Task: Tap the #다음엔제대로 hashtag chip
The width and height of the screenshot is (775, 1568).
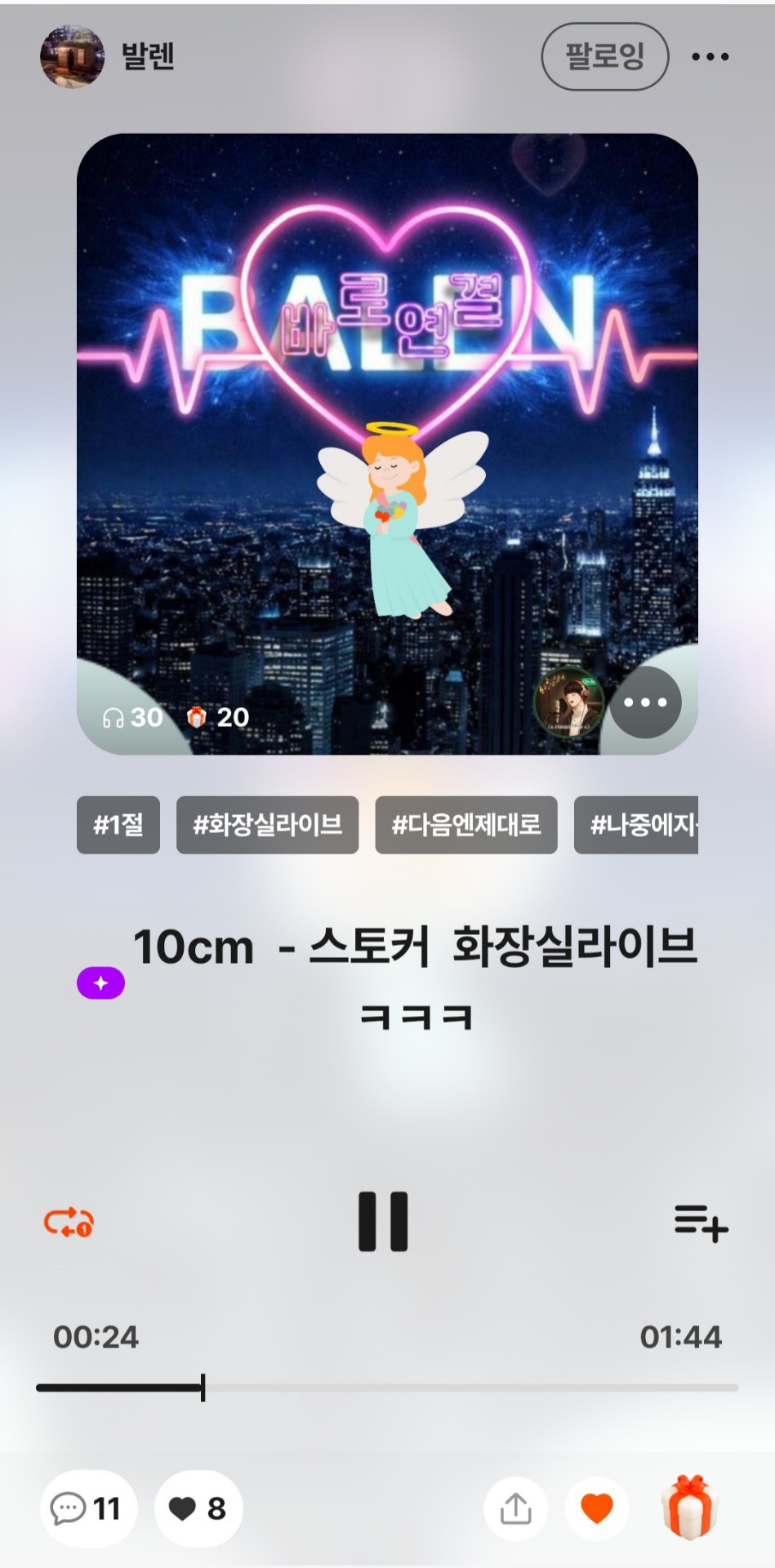Action: click(x=465, y=825)
